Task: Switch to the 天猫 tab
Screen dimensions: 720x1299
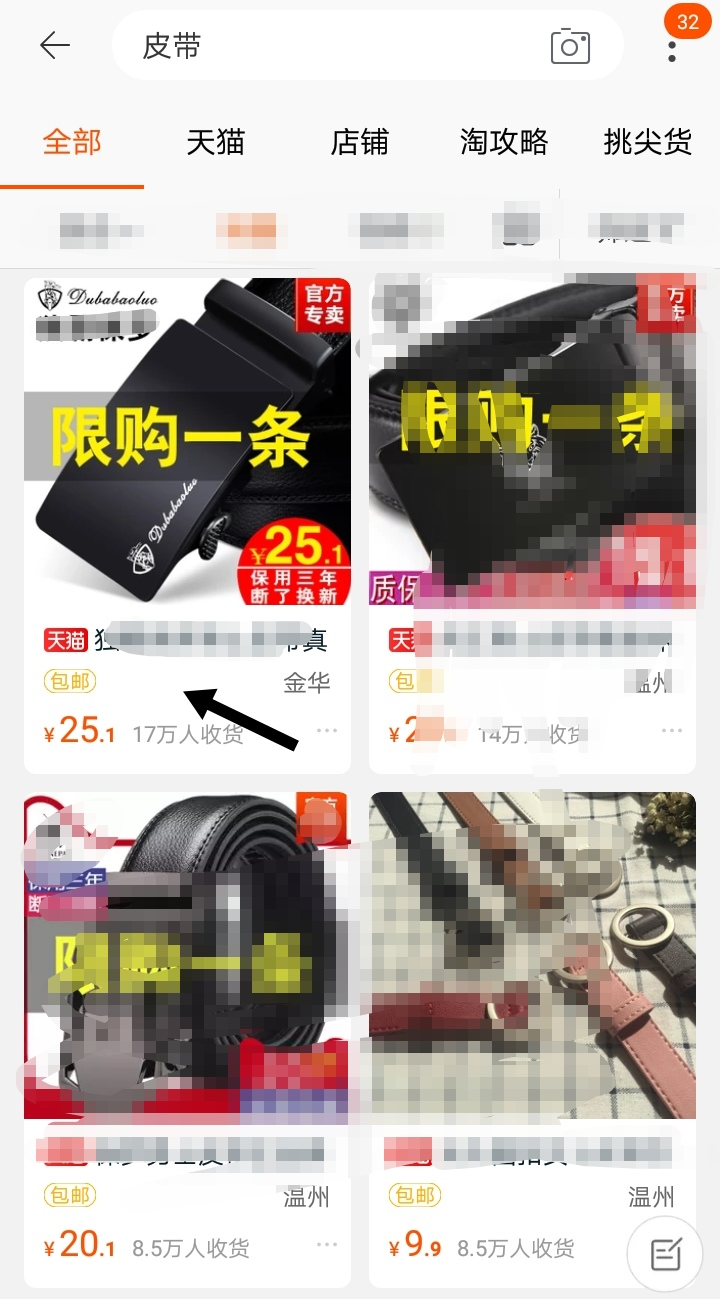Action: click(x=215, y=142)
